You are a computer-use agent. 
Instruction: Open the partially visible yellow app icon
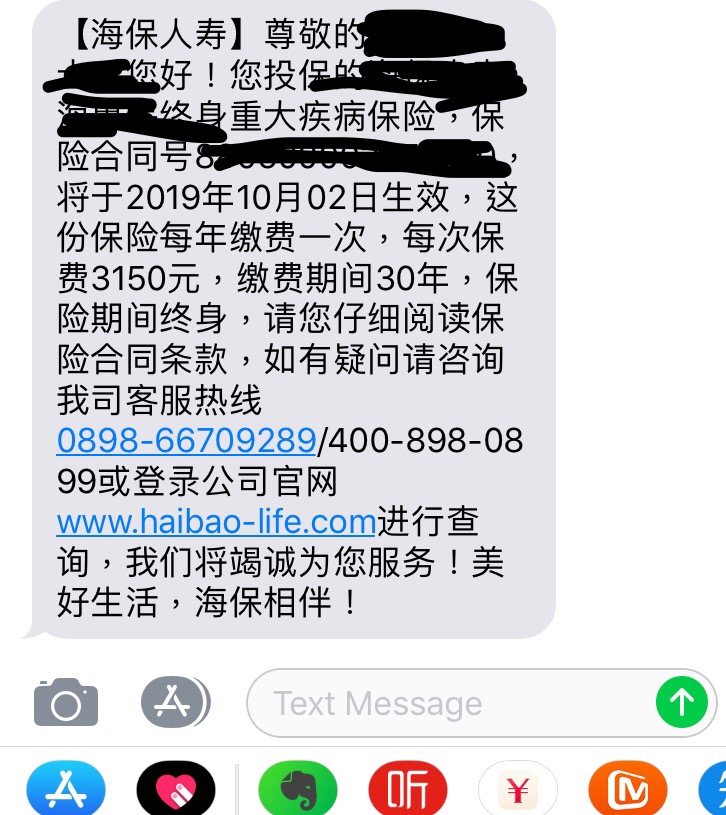point(716,788)
